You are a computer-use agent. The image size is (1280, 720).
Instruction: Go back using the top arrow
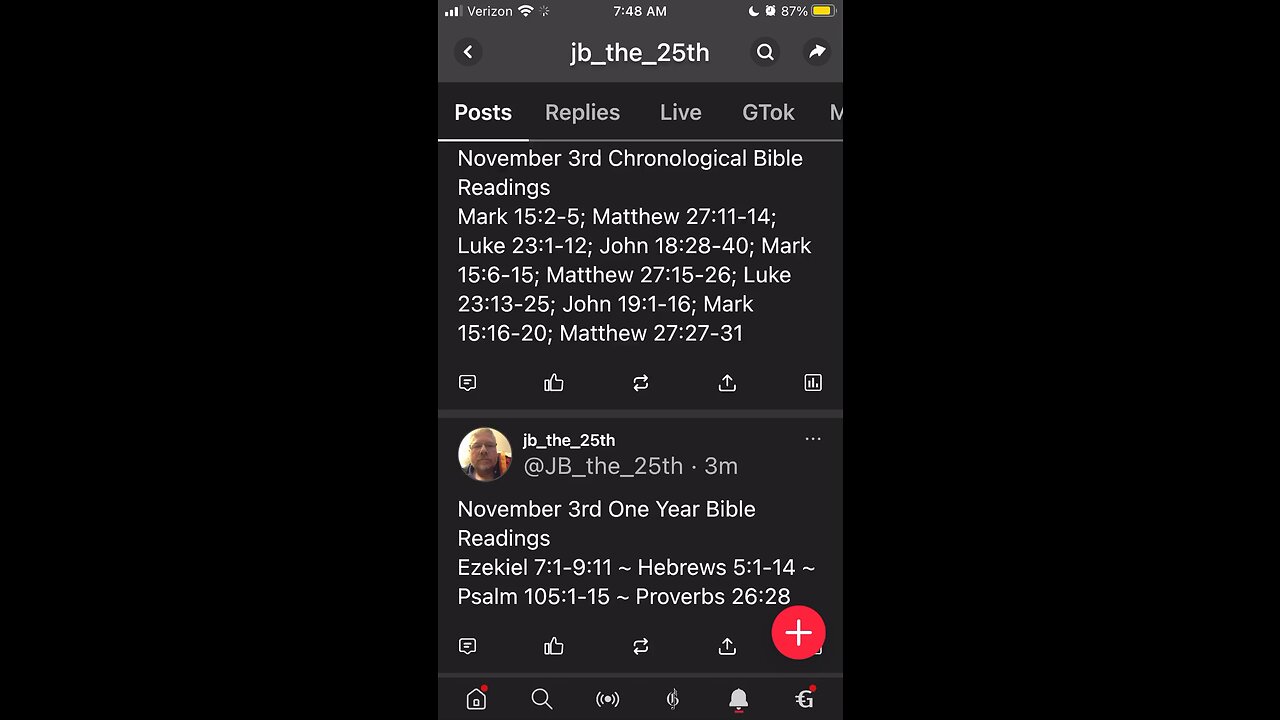pos(468,52)
